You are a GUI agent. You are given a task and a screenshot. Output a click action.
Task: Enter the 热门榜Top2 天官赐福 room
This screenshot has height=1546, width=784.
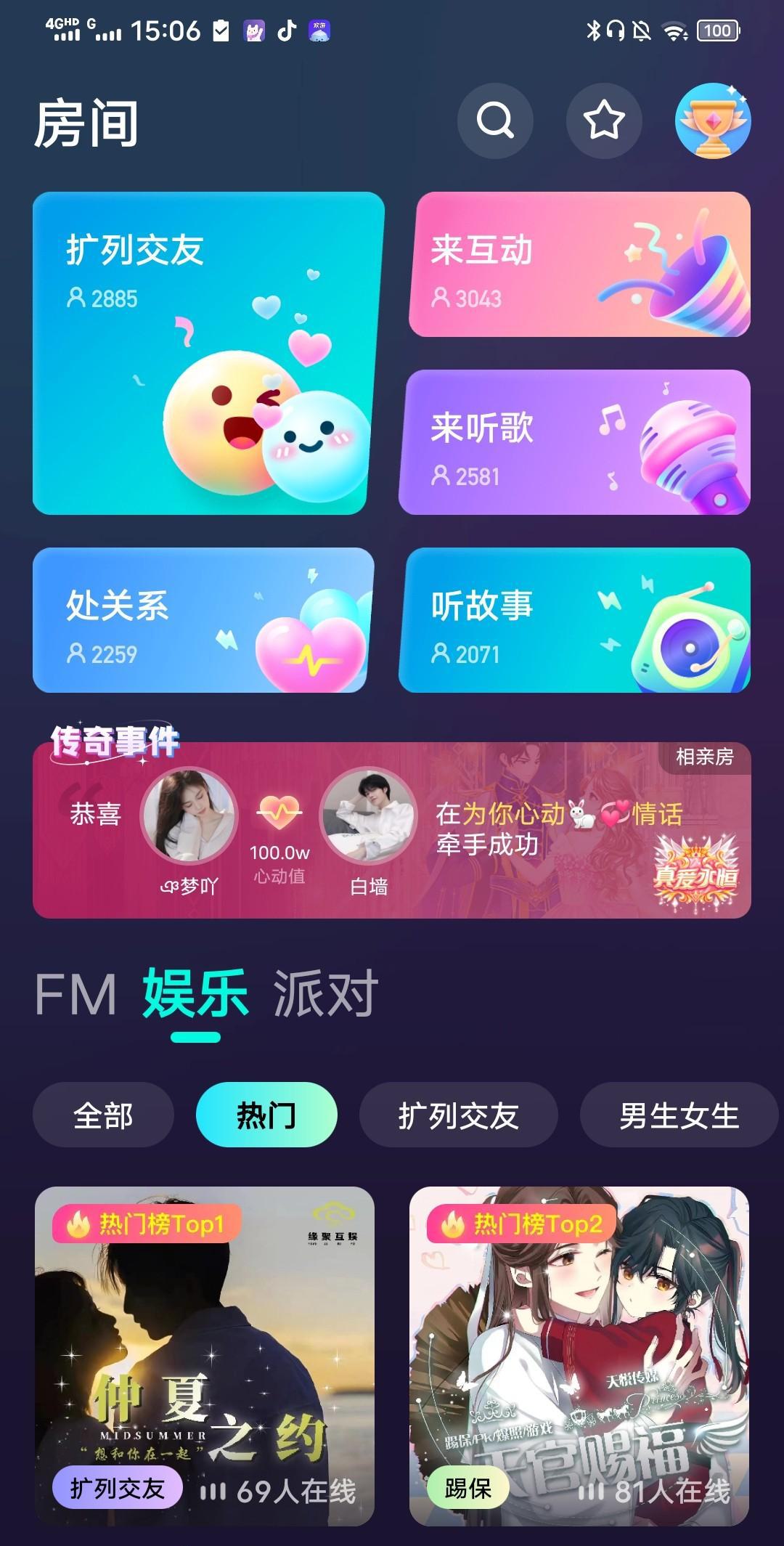[579, 1355]
